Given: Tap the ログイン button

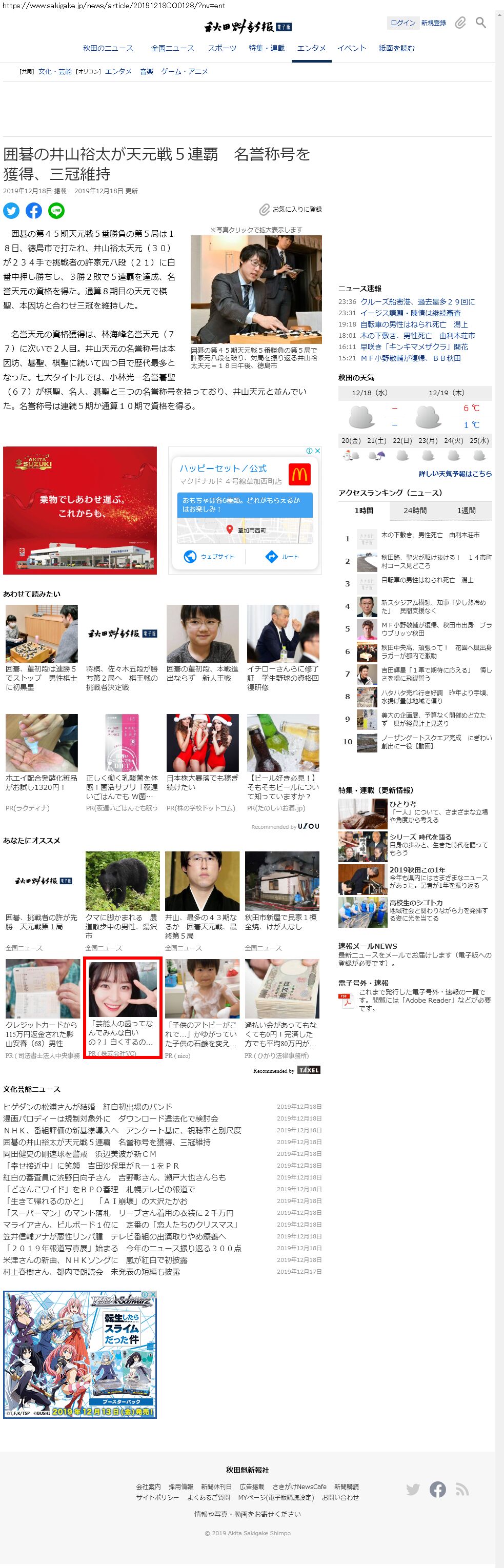Looking at the screenshot, I should [x=402, y=23].
